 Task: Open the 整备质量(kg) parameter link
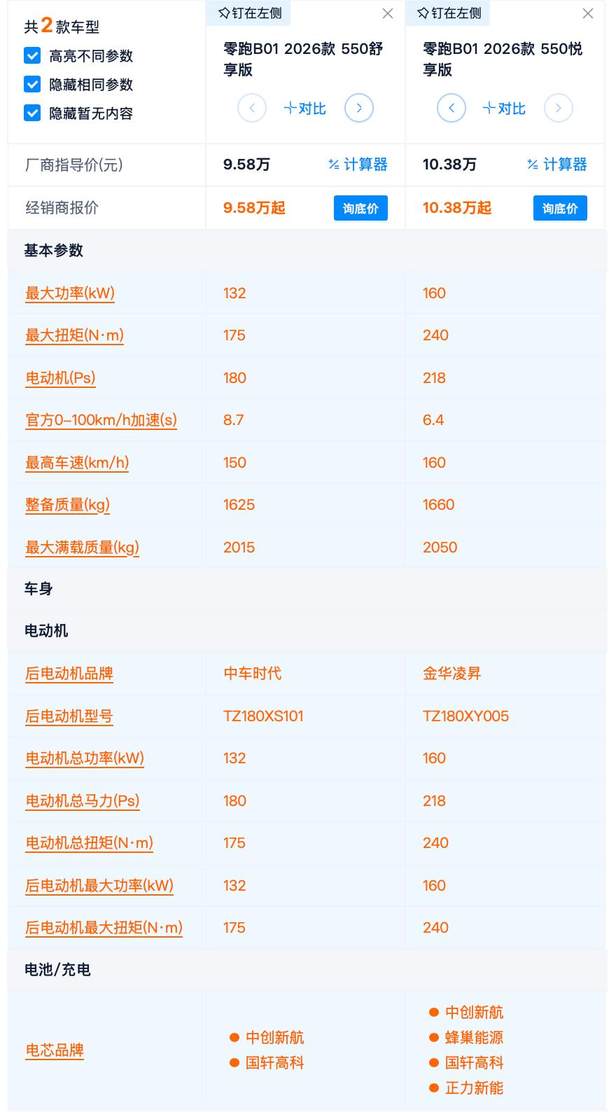68,505
